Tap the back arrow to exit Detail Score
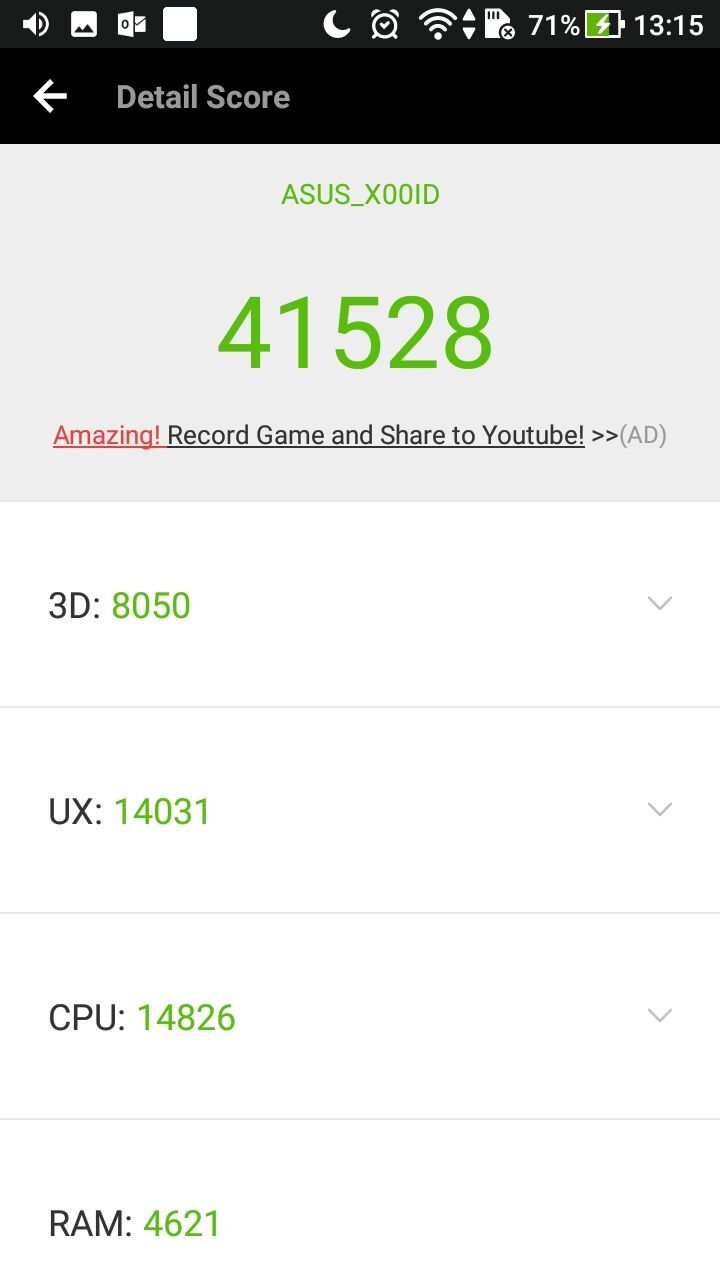This screenshot has width=720, height=1280. pyautogui.click(x=49, y=96)
